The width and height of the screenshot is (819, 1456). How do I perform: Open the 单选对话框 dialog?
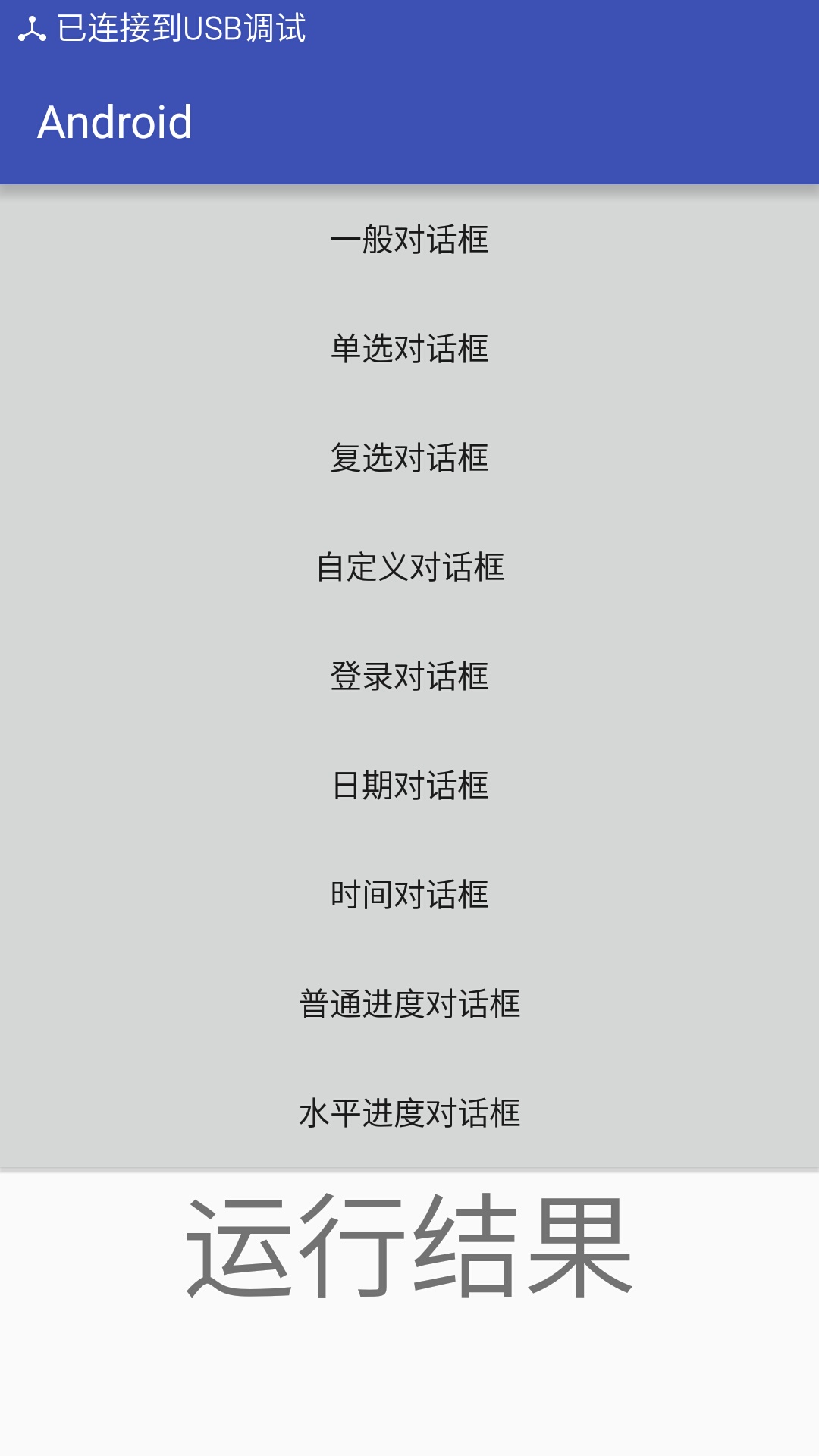[x=409, y=349]
